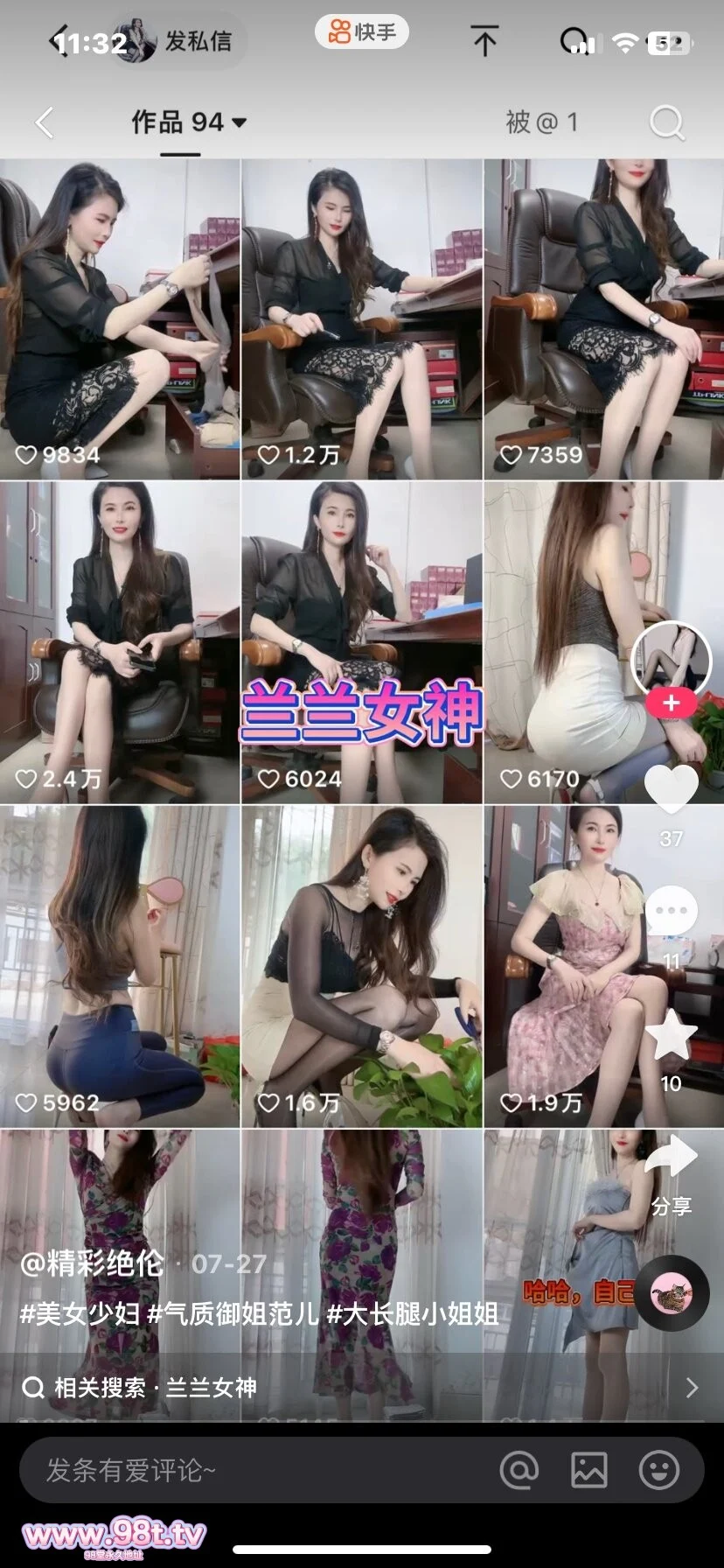Viewport: 724px width, 1568px height.
Task: Open the search icon at top right
Action: (667, 122)
